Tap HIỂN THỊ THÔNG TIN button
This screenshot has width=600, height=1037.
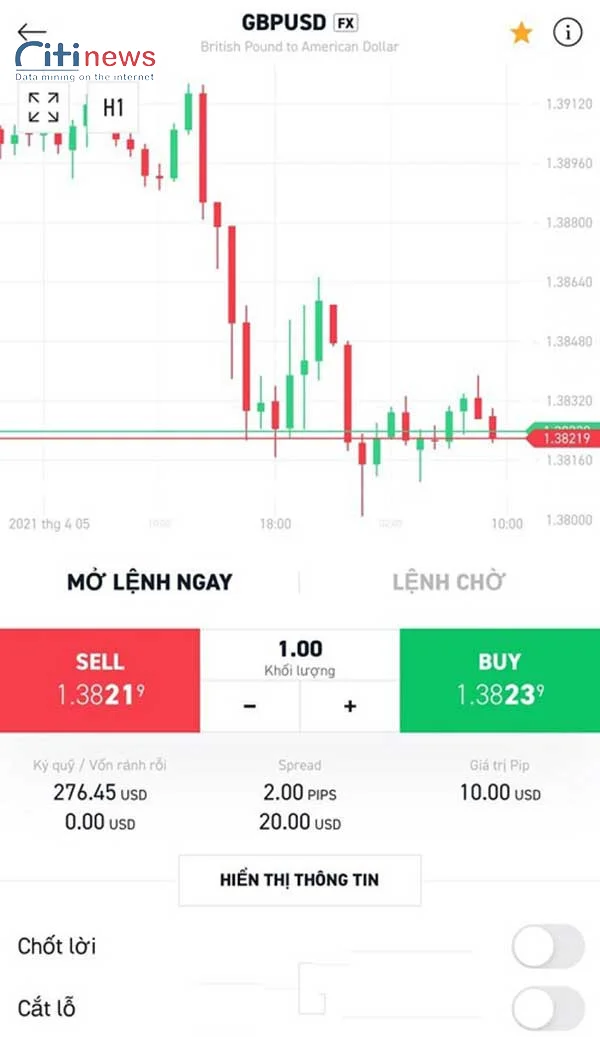pos(300,880)
